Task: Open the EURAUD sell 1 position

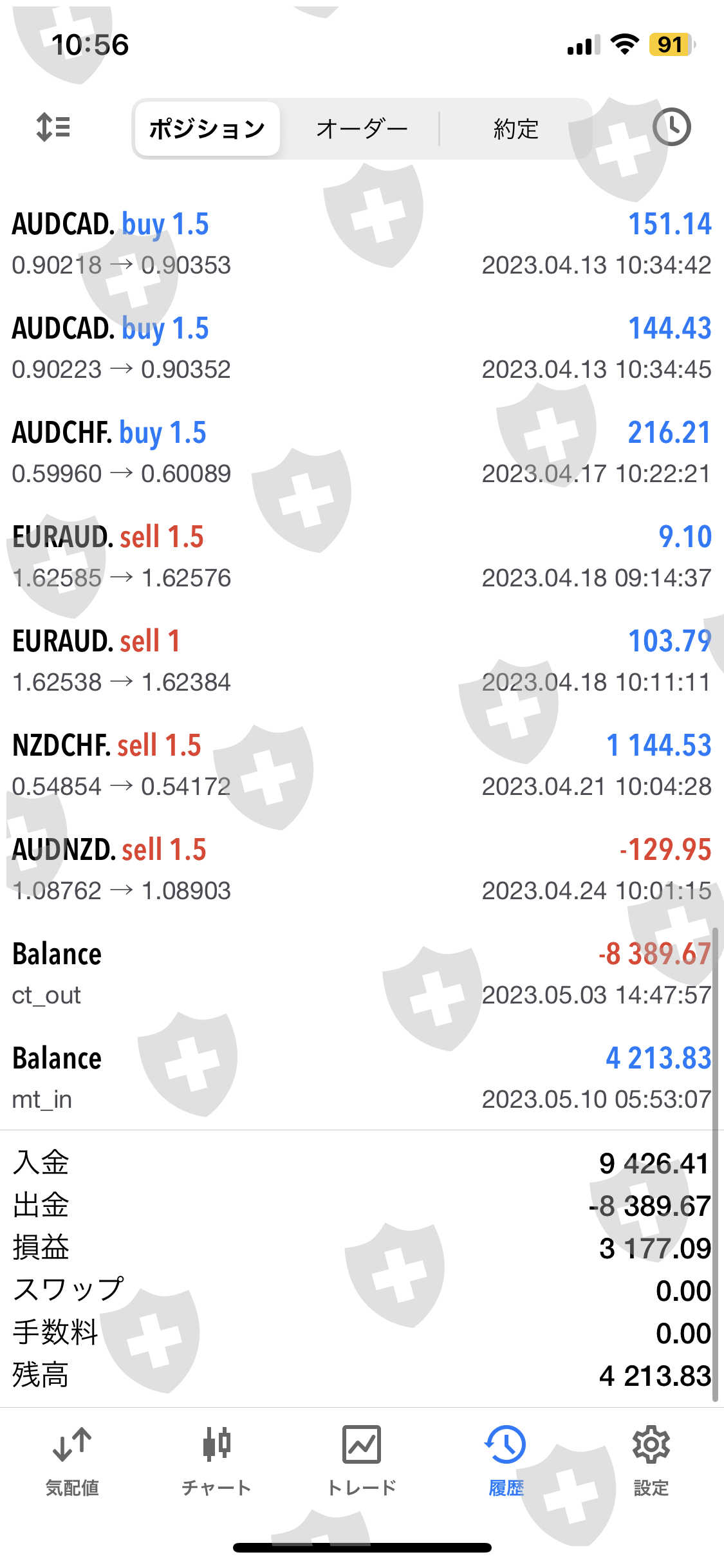Action: (362, 661)
